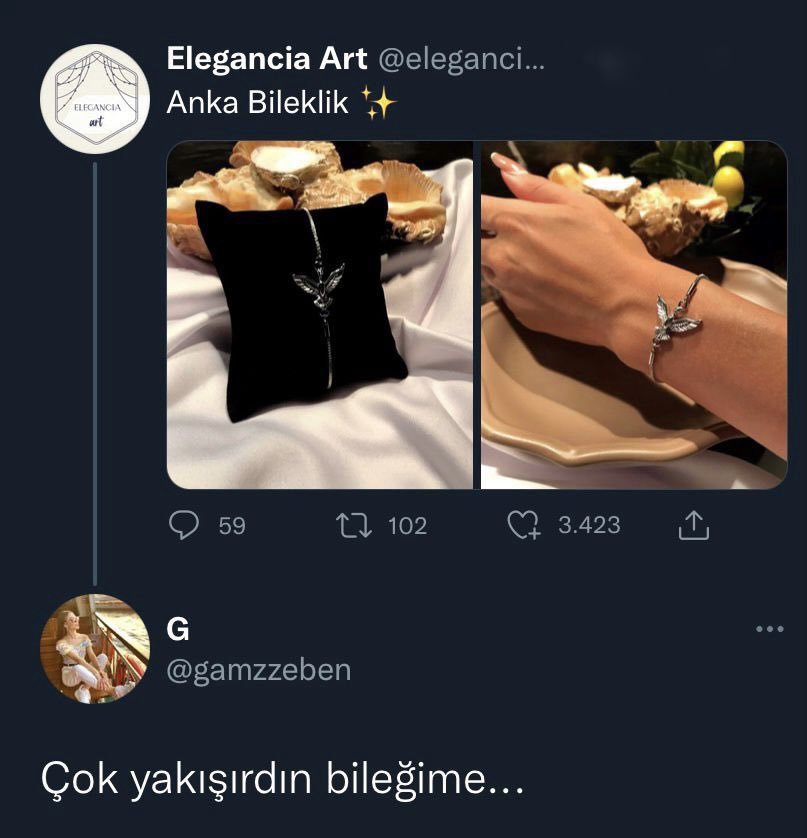Reply to the Elegancia Art tweet
807x838 pixels.
[184, 525]
